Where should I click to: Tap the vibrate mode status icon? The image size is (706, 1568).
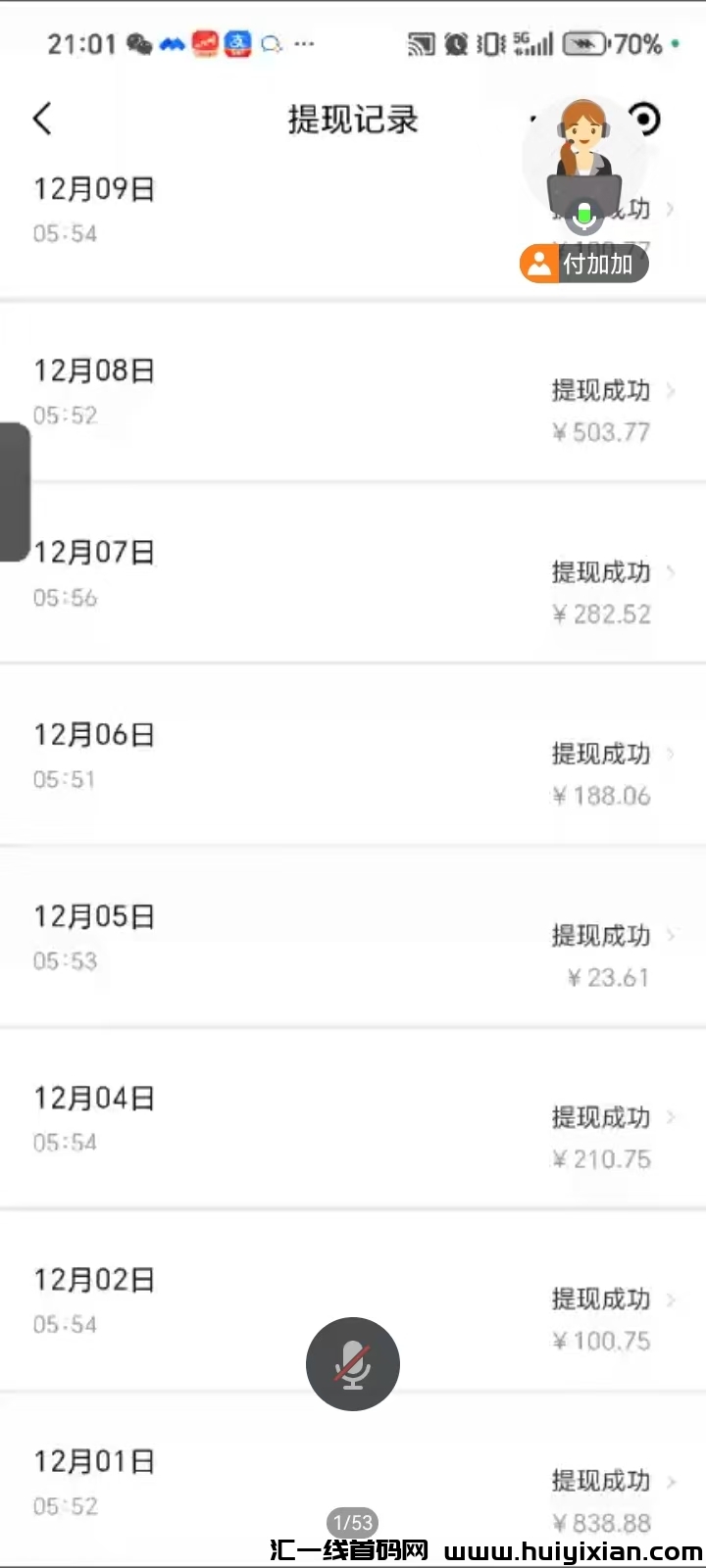(490, 44)
